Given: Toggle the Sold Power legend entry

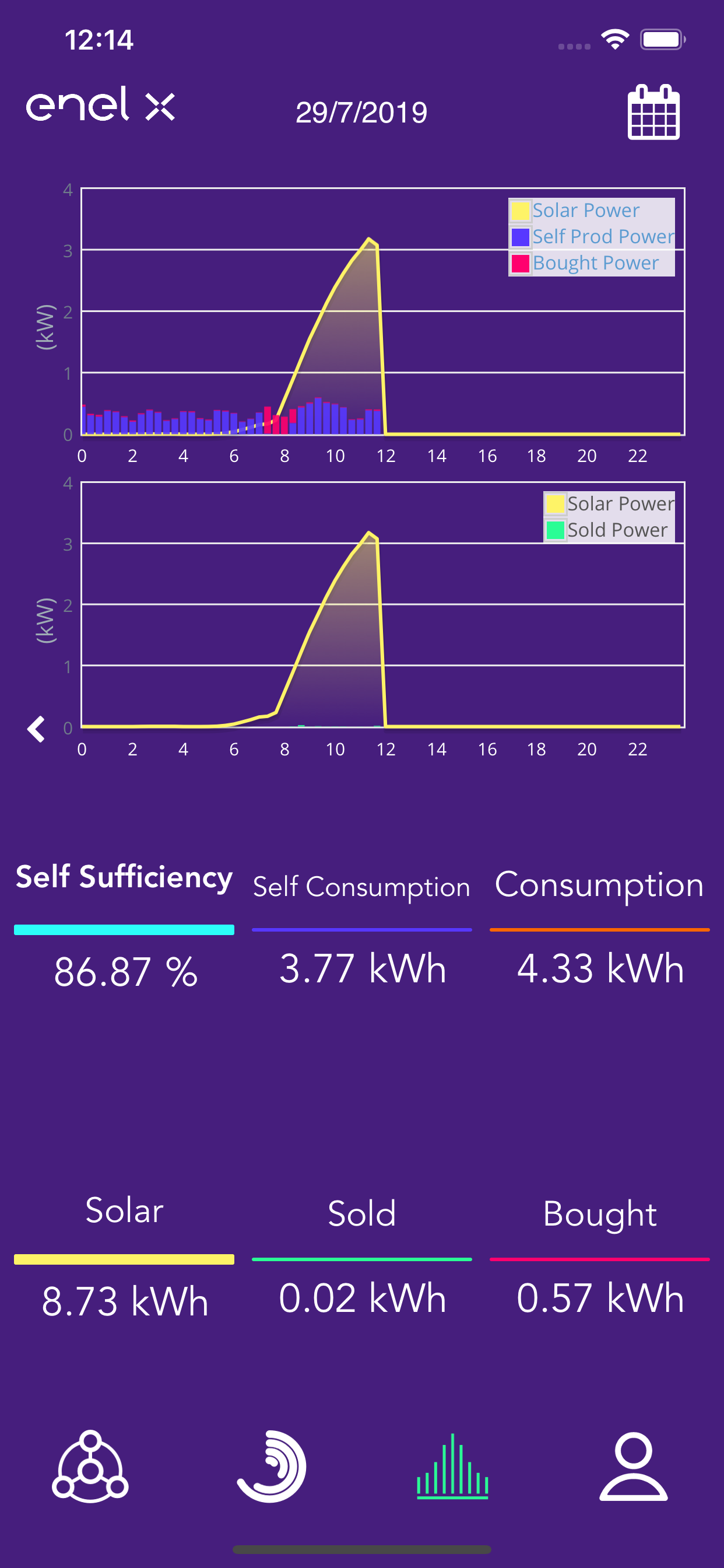Looking at the screenshot, I should click(x=607, y=530).
